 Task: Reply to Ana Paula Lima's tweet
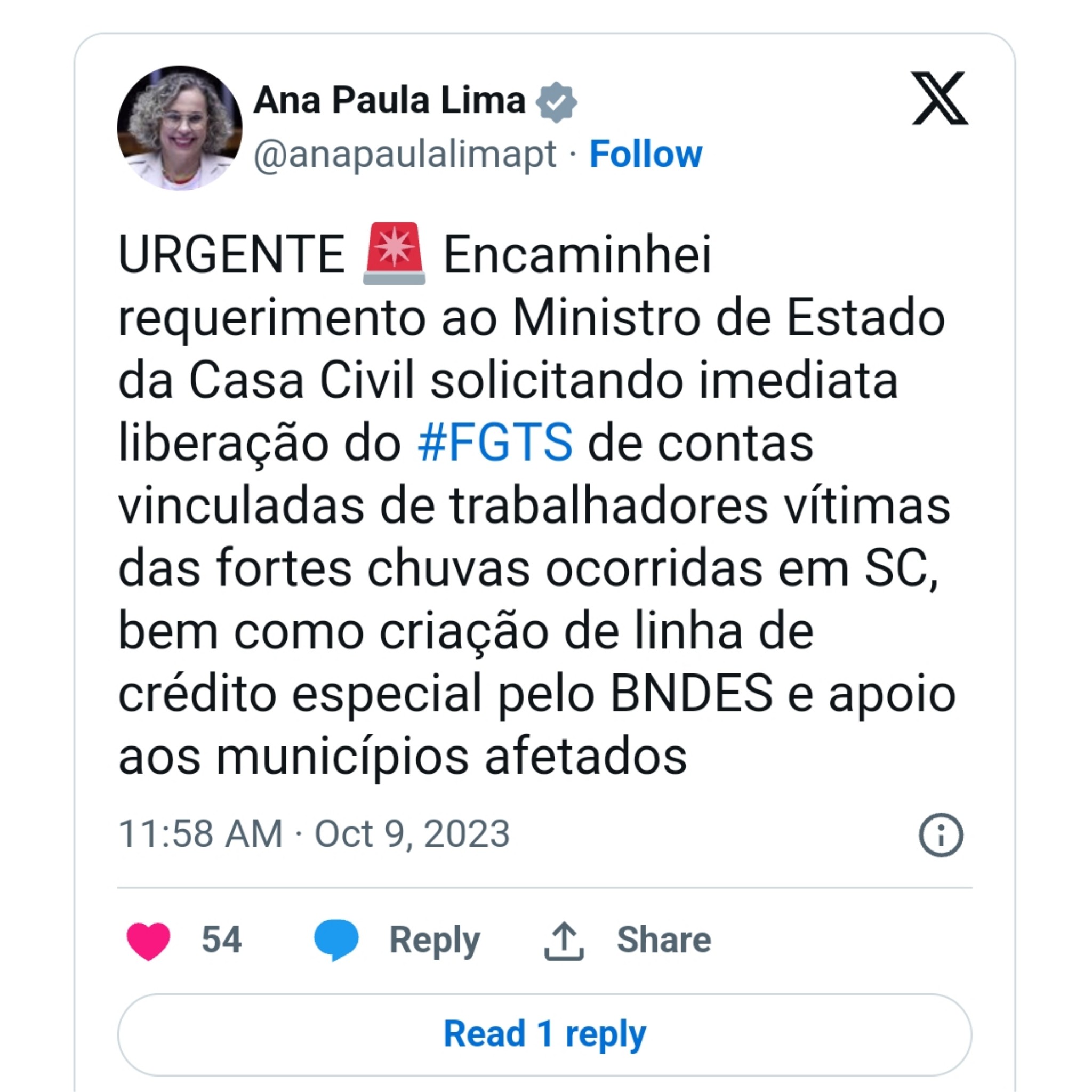point(434,941)
